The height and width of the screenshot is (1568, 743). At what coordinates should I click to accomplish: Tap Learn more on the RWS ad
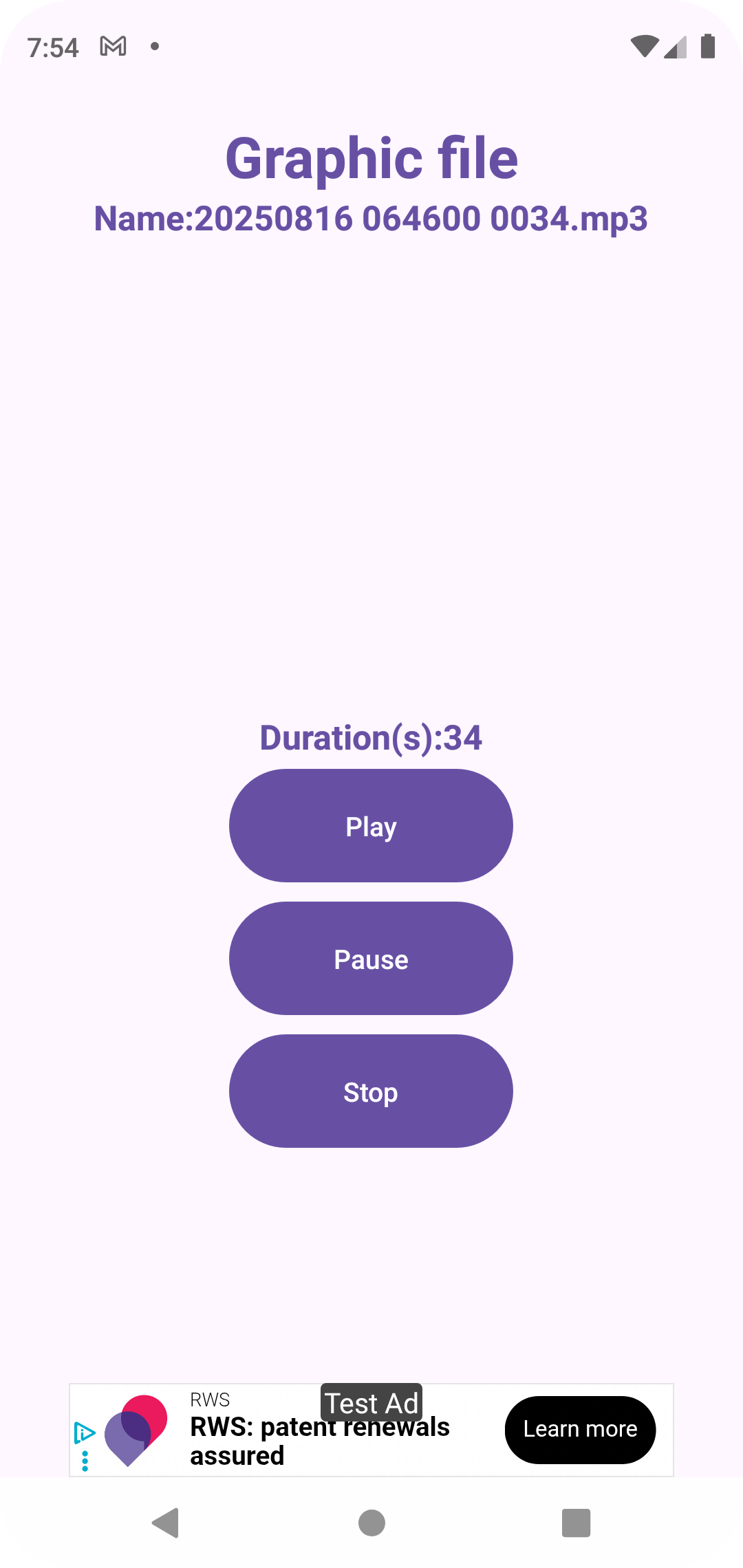(x=580, y=1430)
